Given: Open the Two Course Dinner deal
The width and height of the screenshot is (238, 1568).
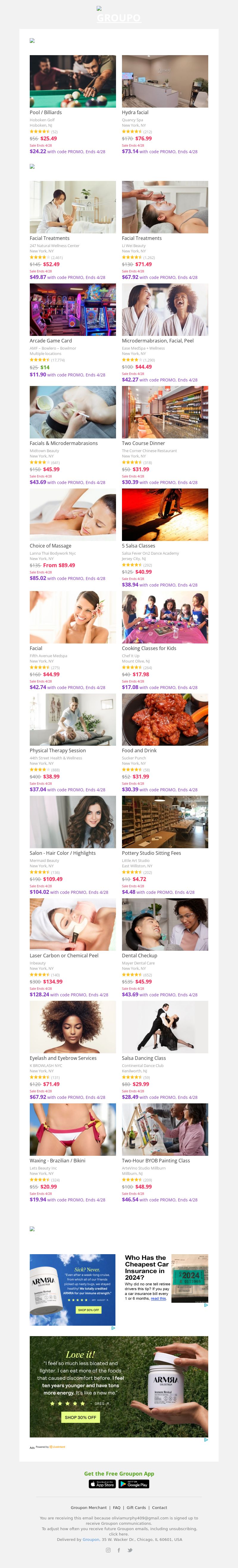Looking at the screenshot, I should tap(165, 412).
